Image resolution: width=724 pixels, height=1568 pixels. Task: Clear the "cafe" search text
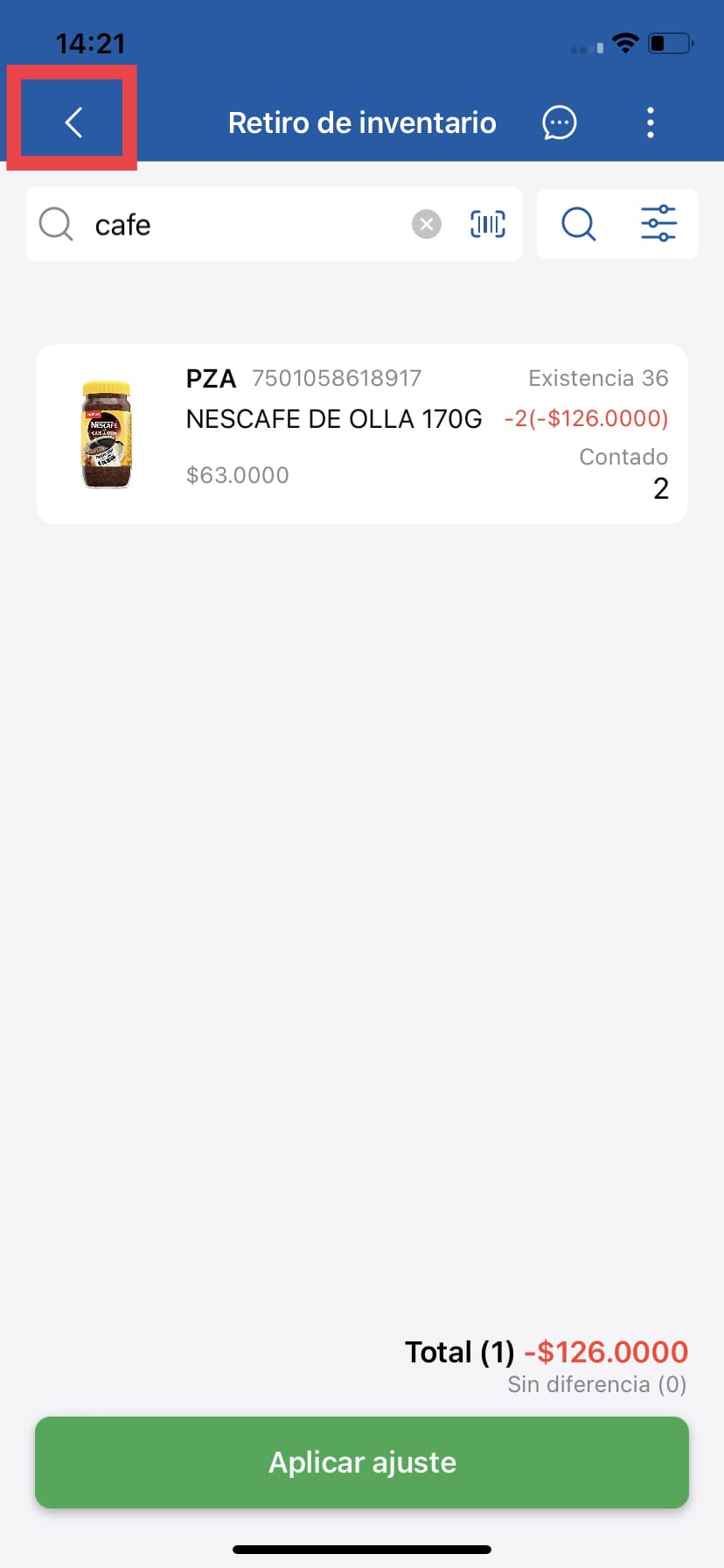point(427,225)
